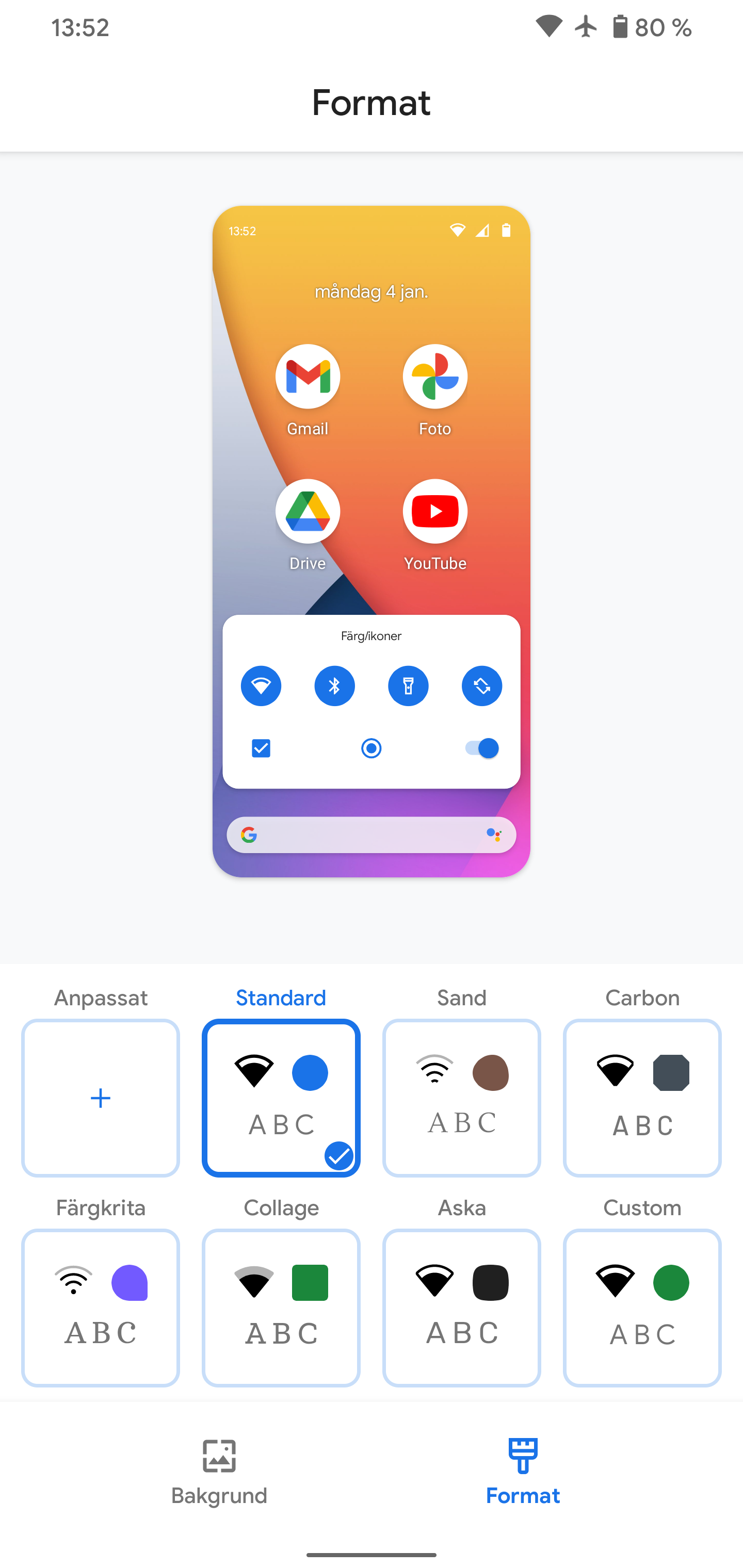Switch to the Bakgrund tab
743x1568 pixels.
tap(219, 1472)
